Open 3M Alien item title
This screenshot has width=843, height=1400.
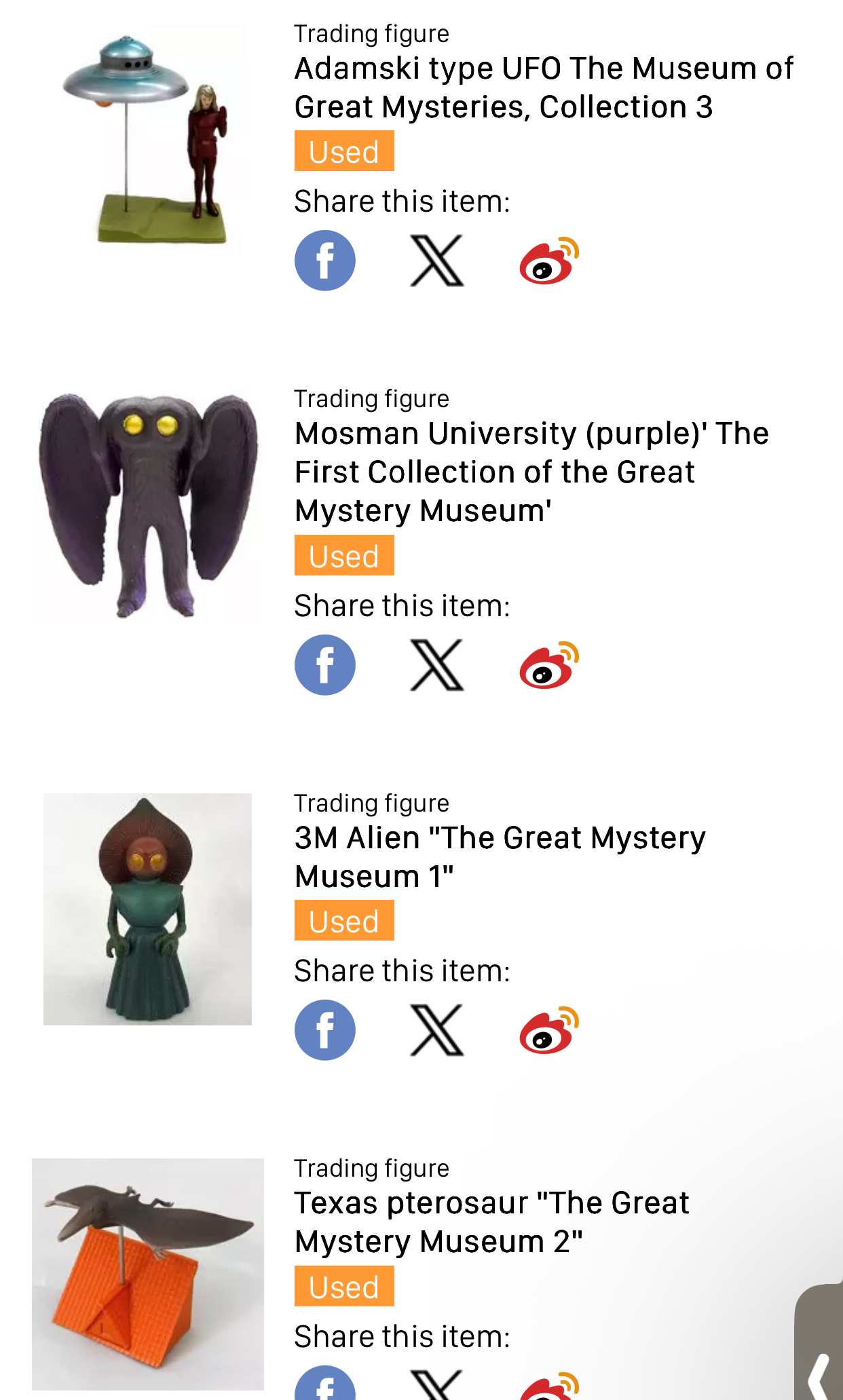500,856
